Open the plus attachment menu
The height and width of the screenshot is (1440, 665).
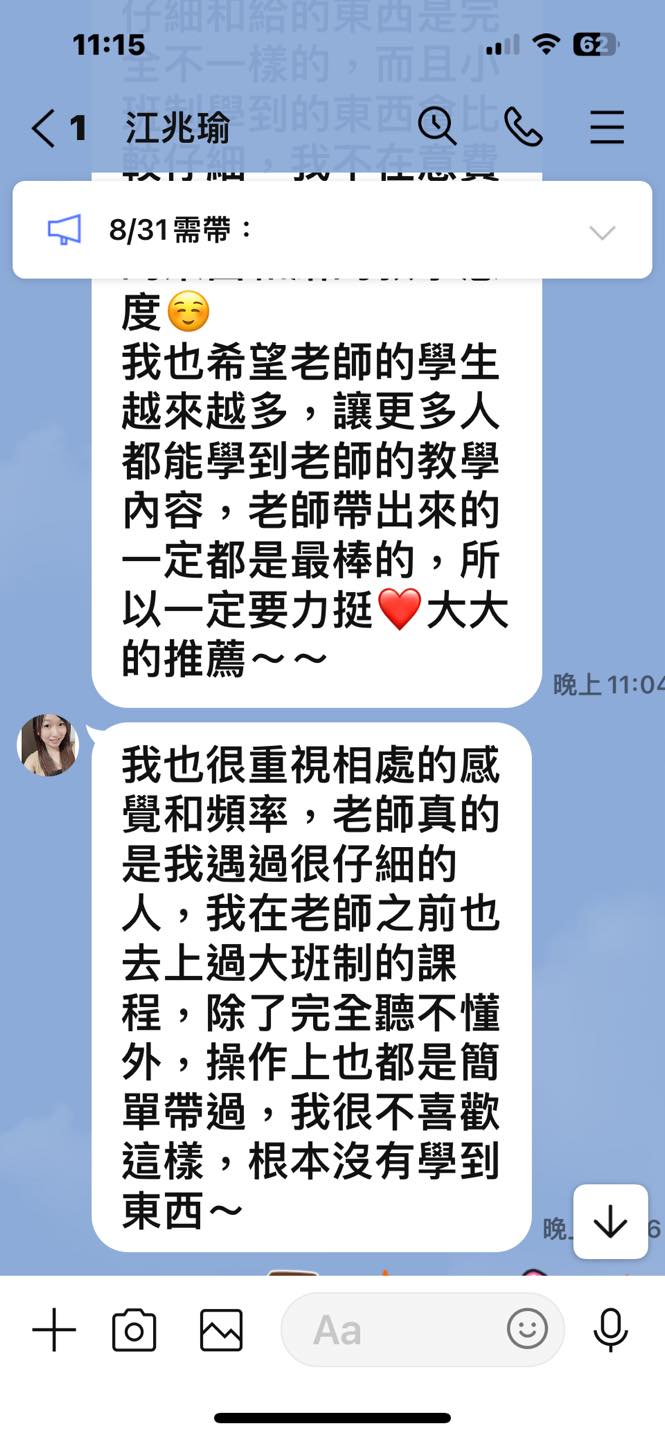(x=54, y=1330)
